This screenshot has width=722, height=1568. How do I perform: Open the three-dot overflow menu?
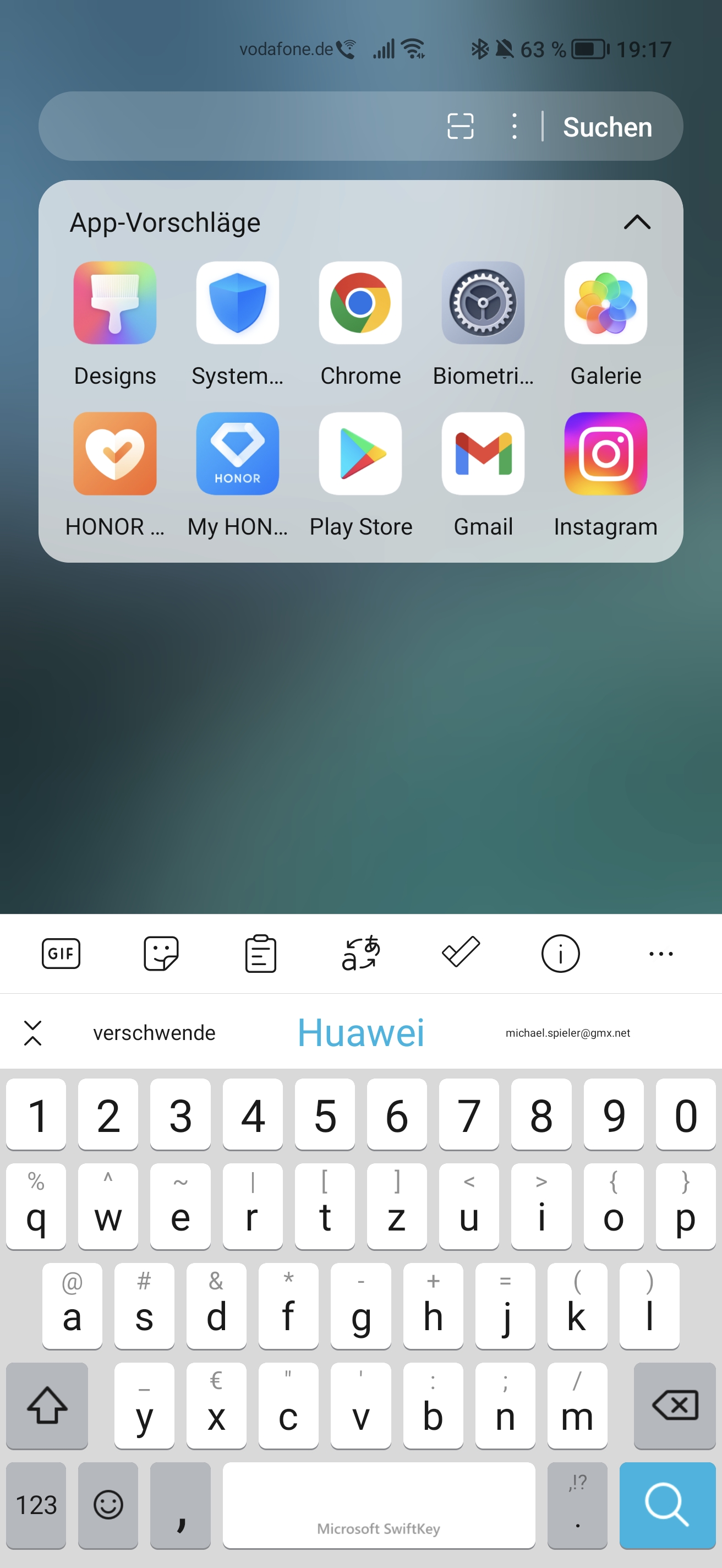click(x=515, y=127)
